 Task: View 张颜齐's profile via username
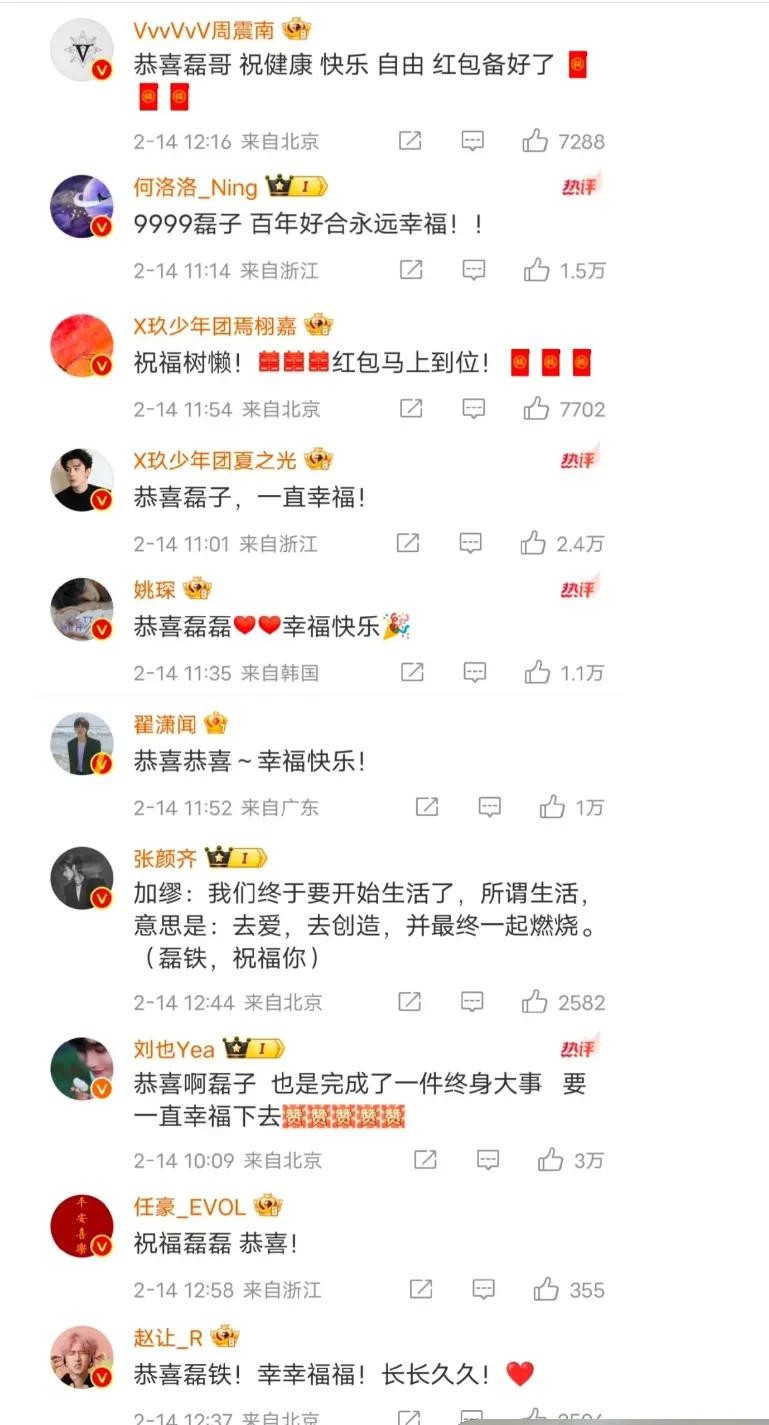[x=165, y=859]
